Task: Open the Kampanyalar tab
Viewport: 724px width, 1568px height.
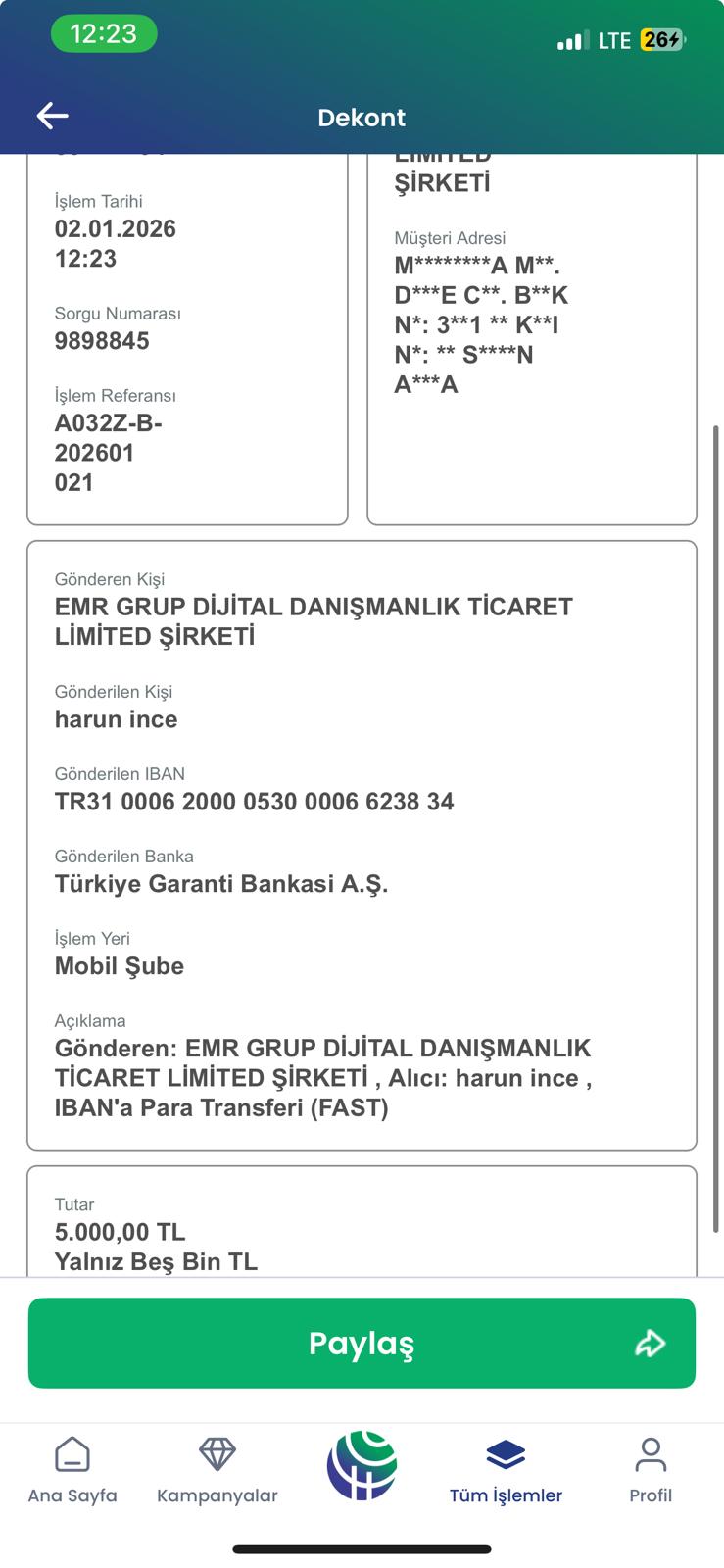Action: 217,1470
